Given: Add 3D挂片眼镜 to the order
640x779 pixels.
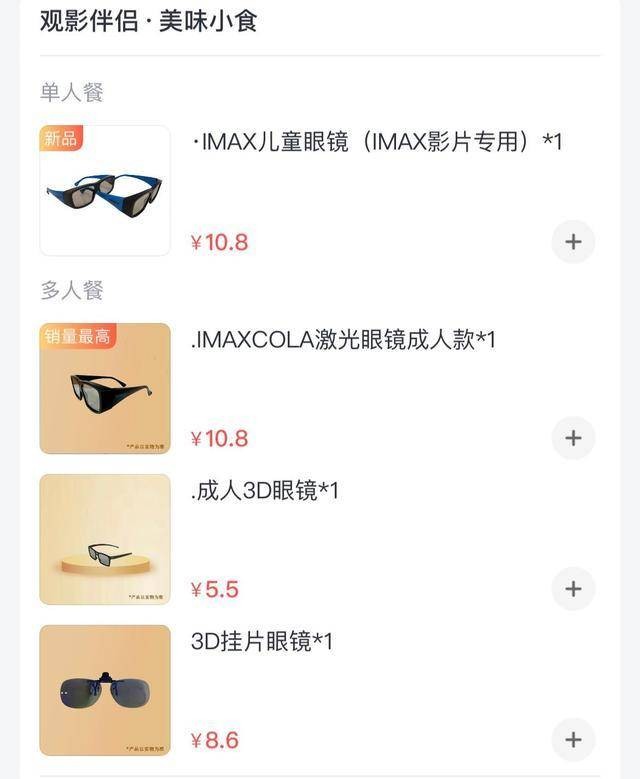Looking at the screenshot, I should click(x=573, y=739).
